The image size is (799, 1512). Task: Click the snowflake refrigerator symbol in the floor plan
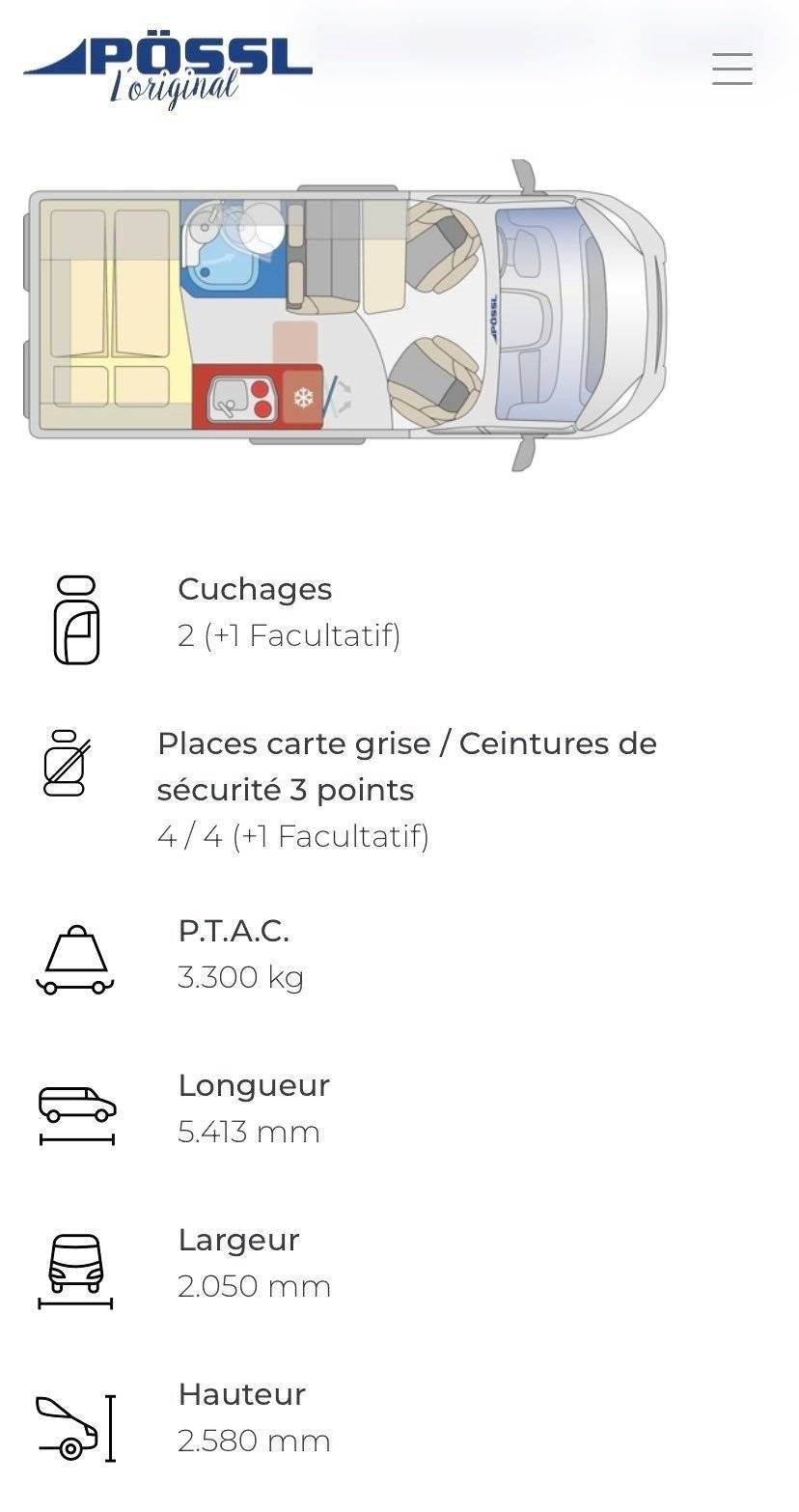coord(303,396)
